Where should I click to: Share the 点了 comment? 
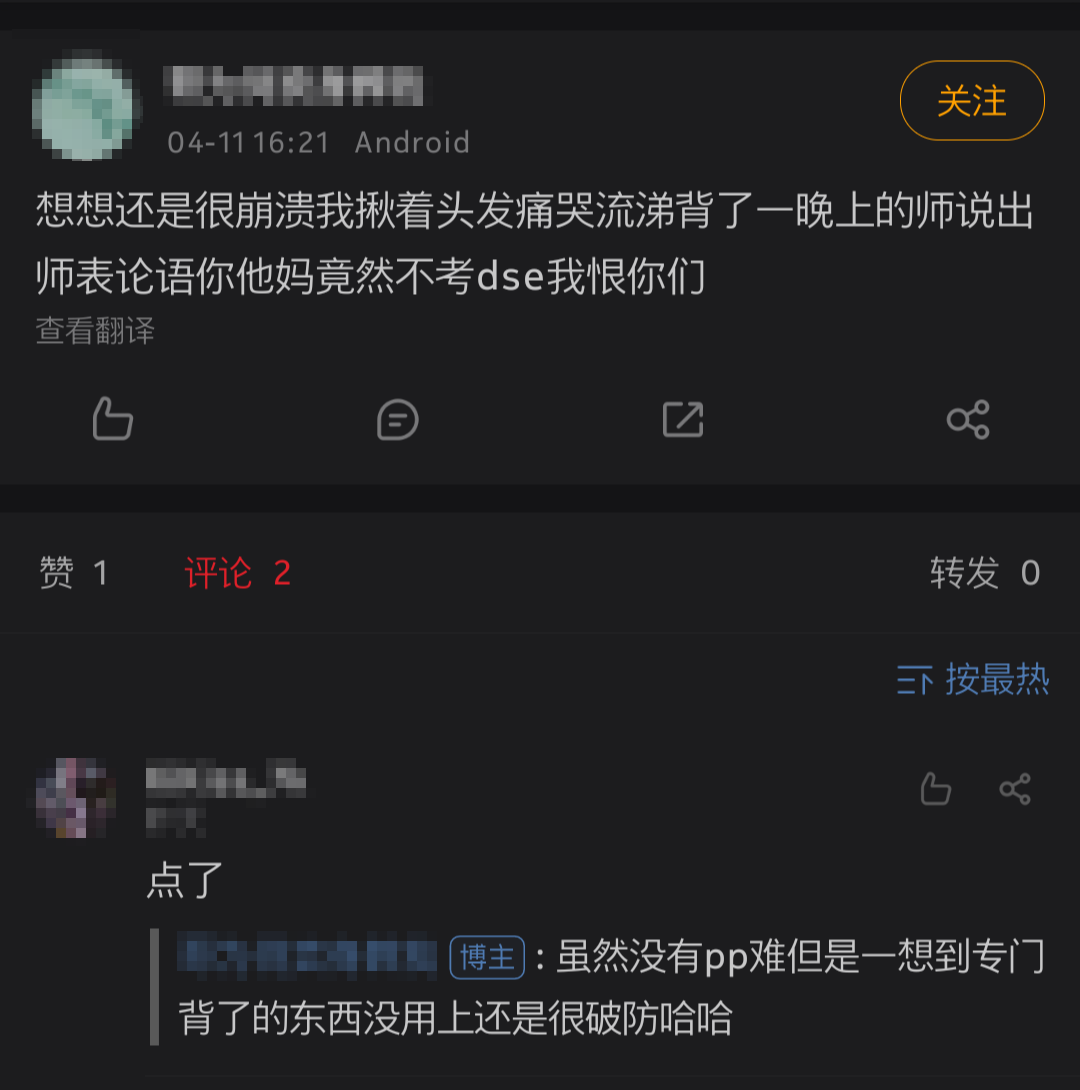pyautogui.click(x=1015, y=790)
